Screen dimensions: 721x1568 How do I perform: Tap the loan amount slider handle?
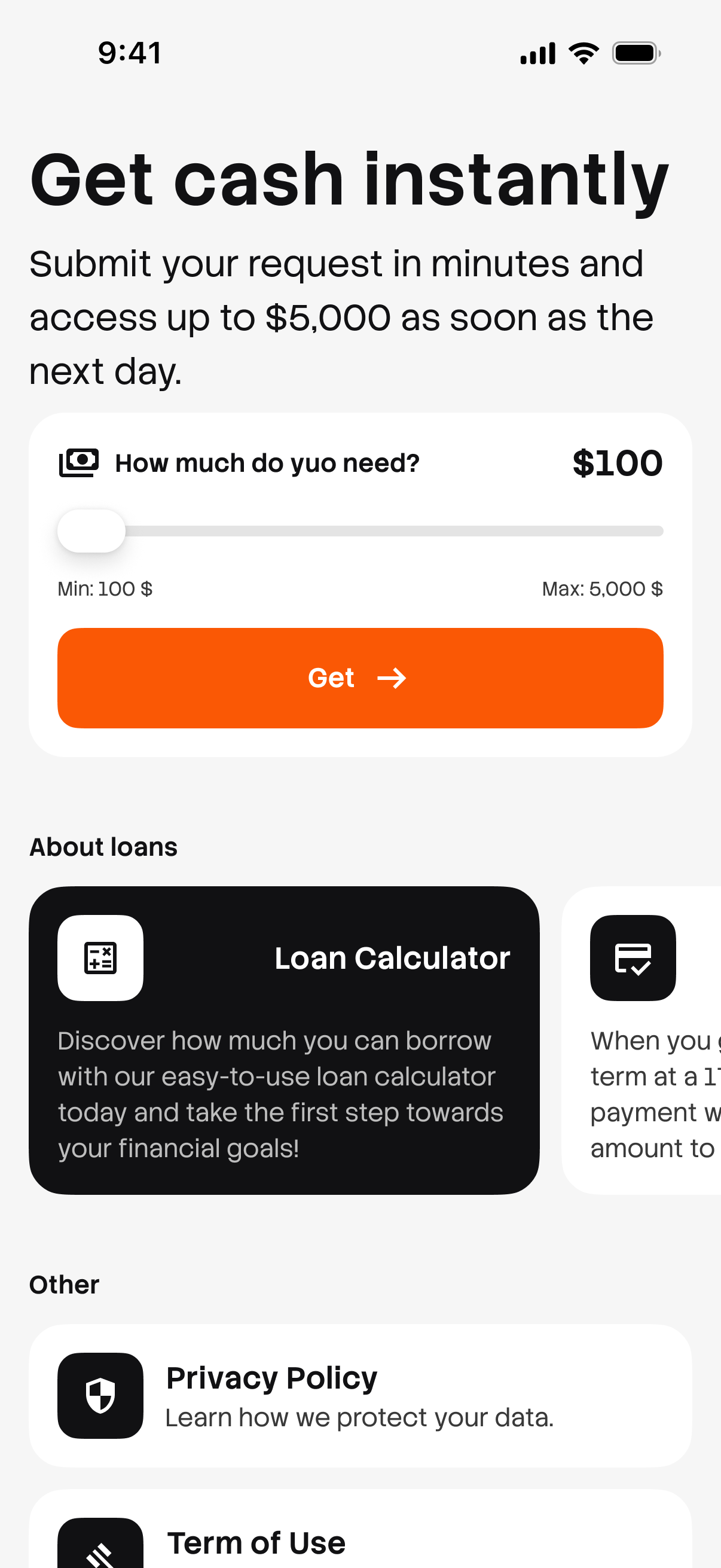pyautogui.click(x=91, y=531)
